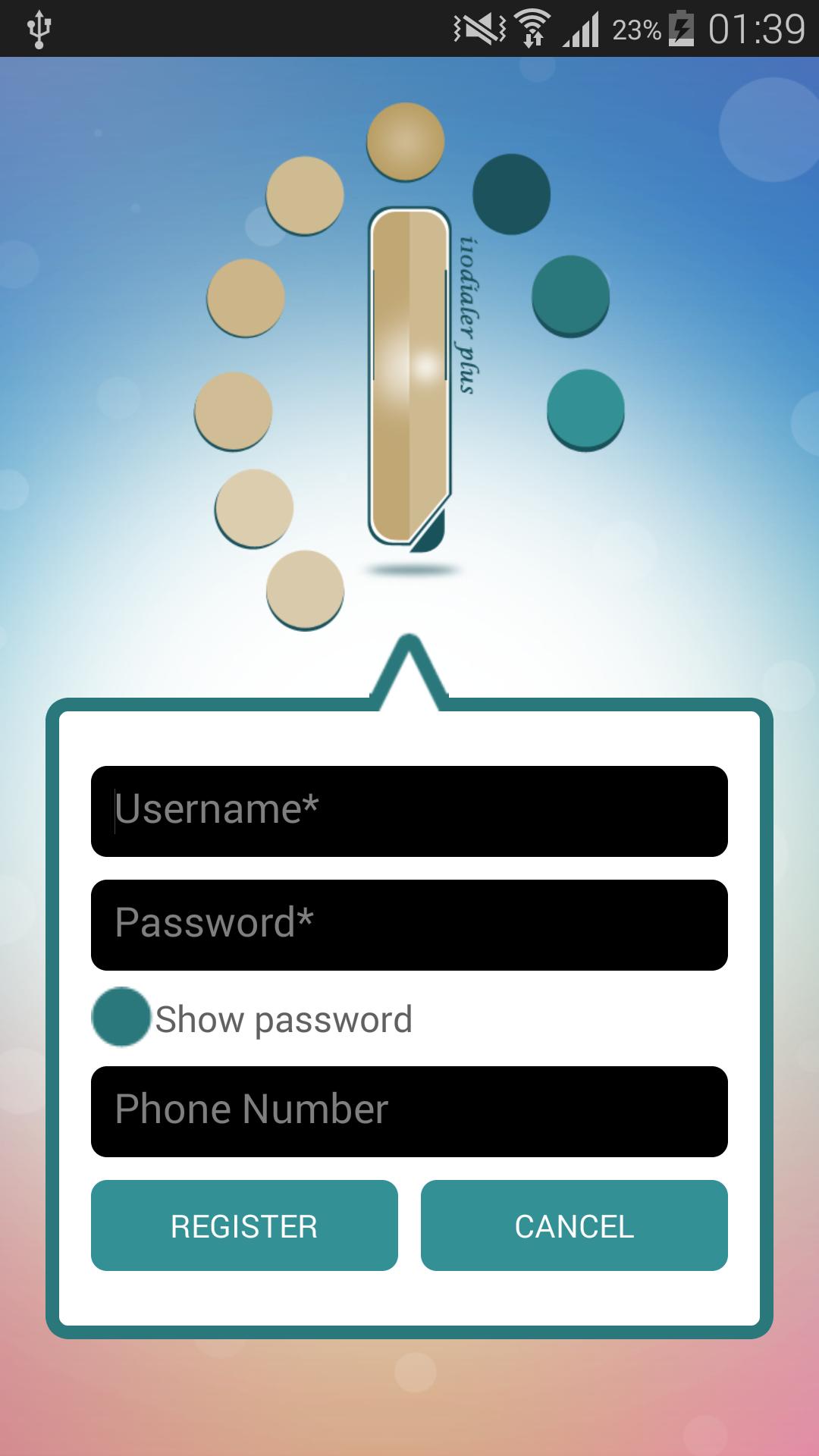
Task: Select the Phone Number field
Action: [x=409, y=1111]
